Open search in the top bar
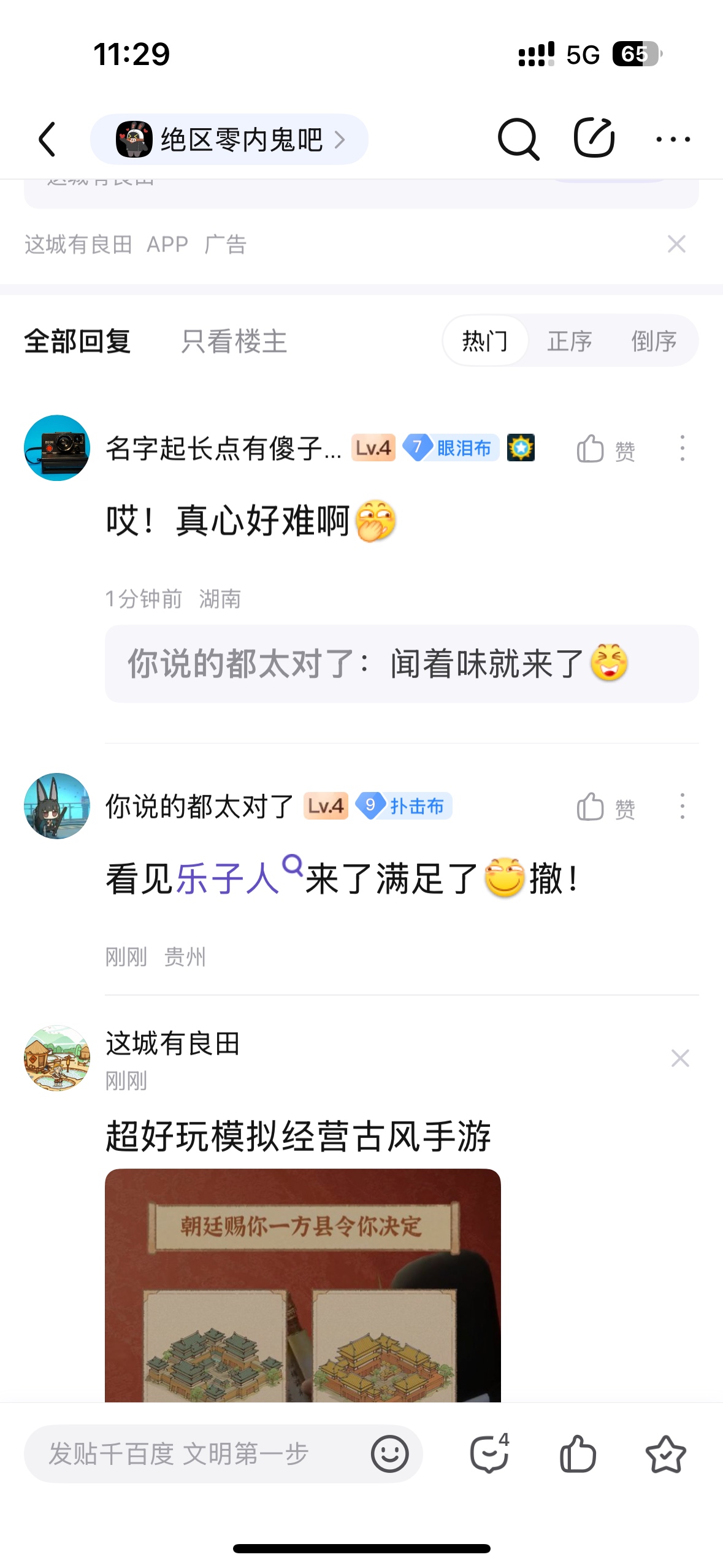This screenshot has width=723, height=1568. point(518,139)
